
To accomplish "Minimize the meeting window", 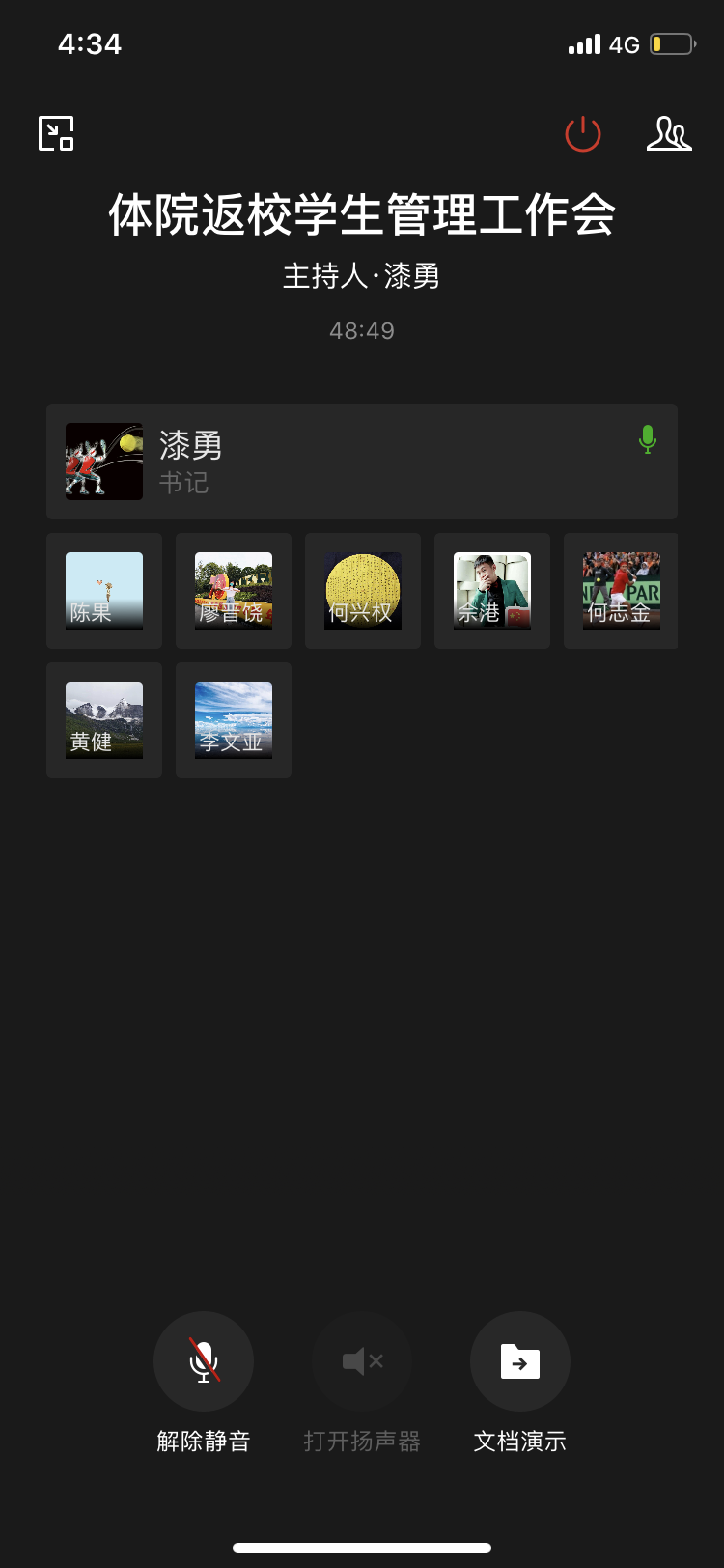I will (56, 133).
